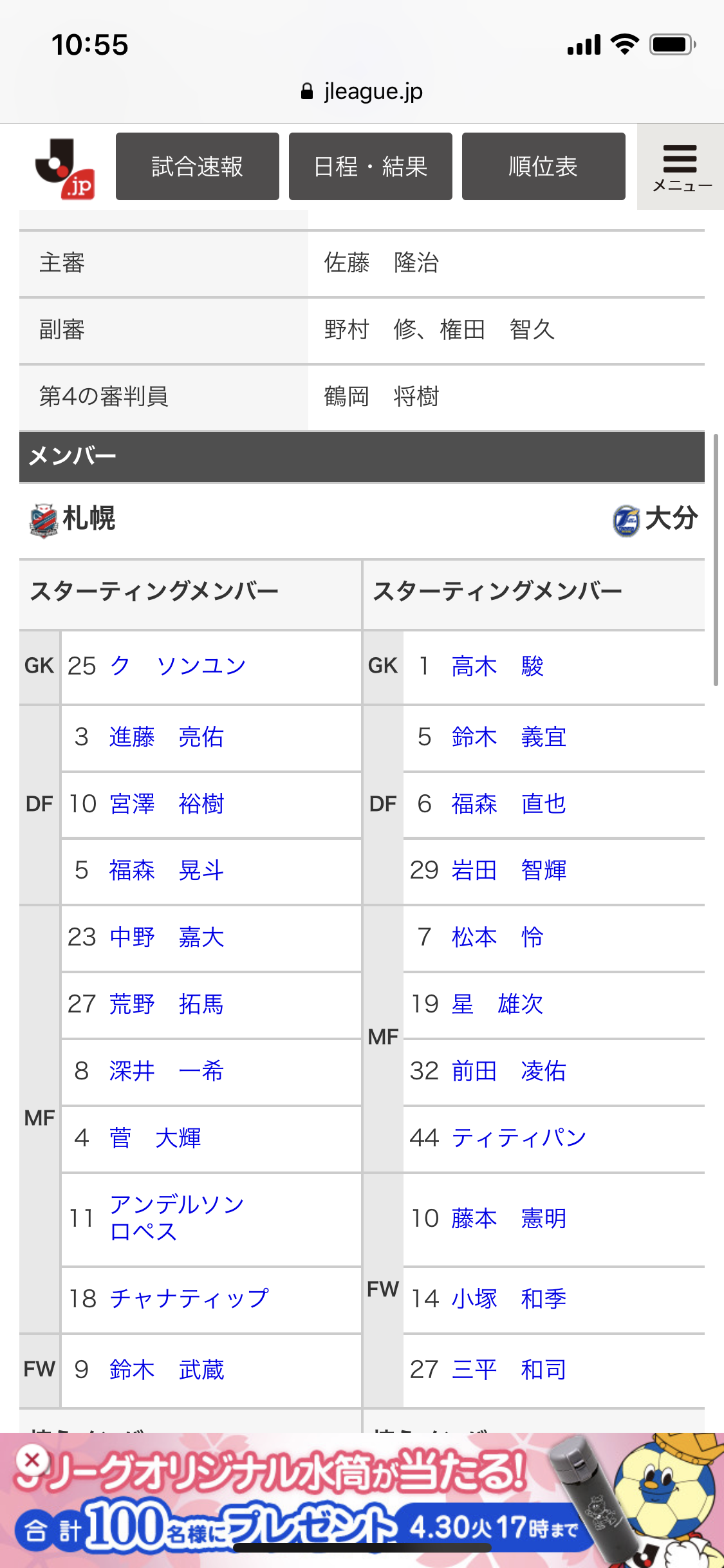Open 試合速報 live scores
This screenshot has width=724, height=1568.
(197, 167)
